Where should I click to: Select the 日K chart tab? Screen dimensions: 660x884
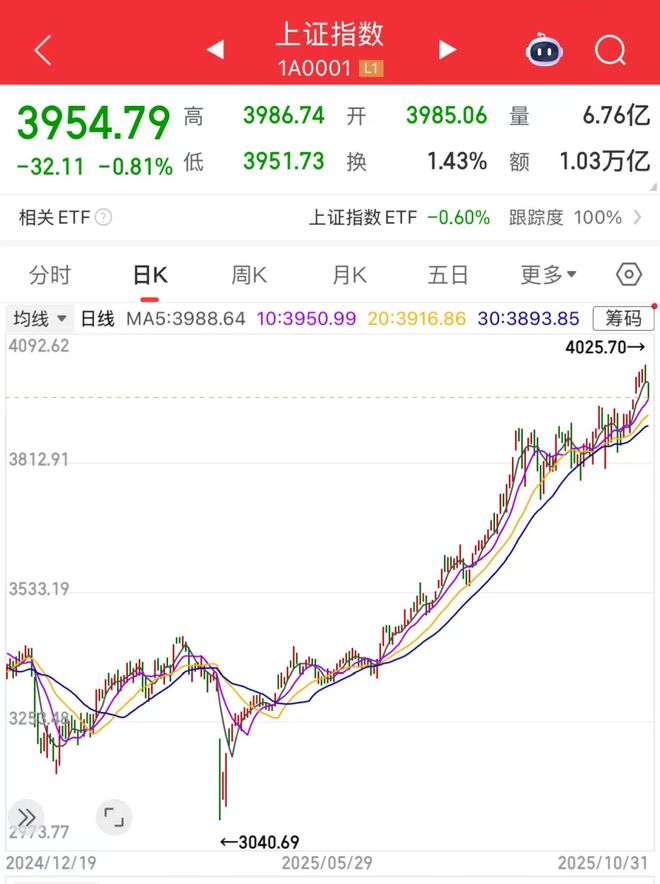151,275
